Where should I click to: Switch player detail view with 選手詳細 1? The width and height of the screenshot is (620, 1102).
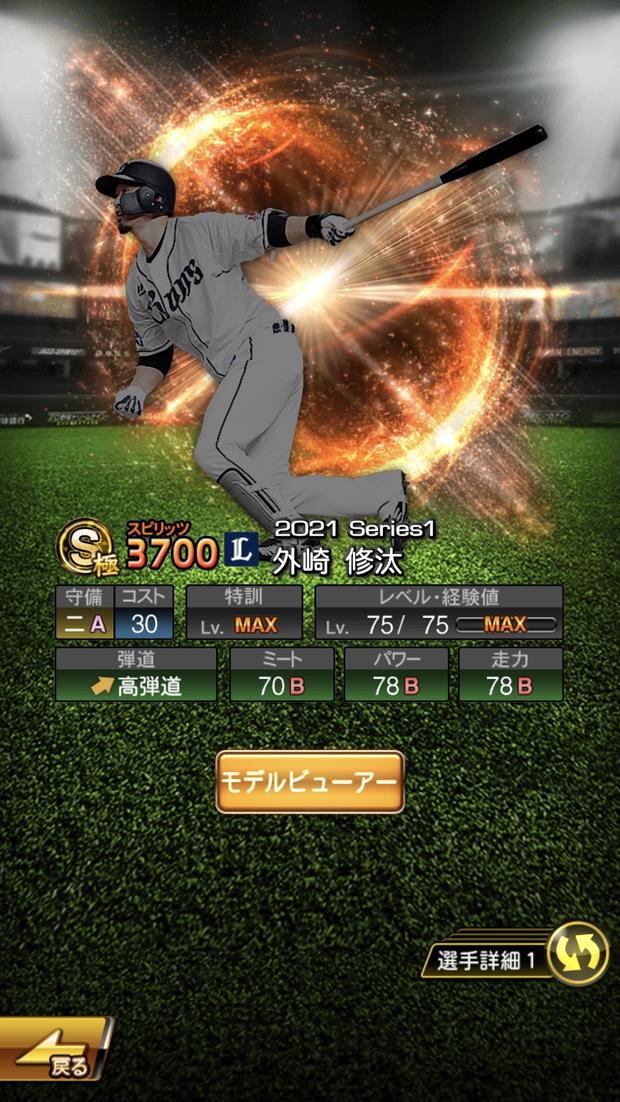tap(515, 955)
